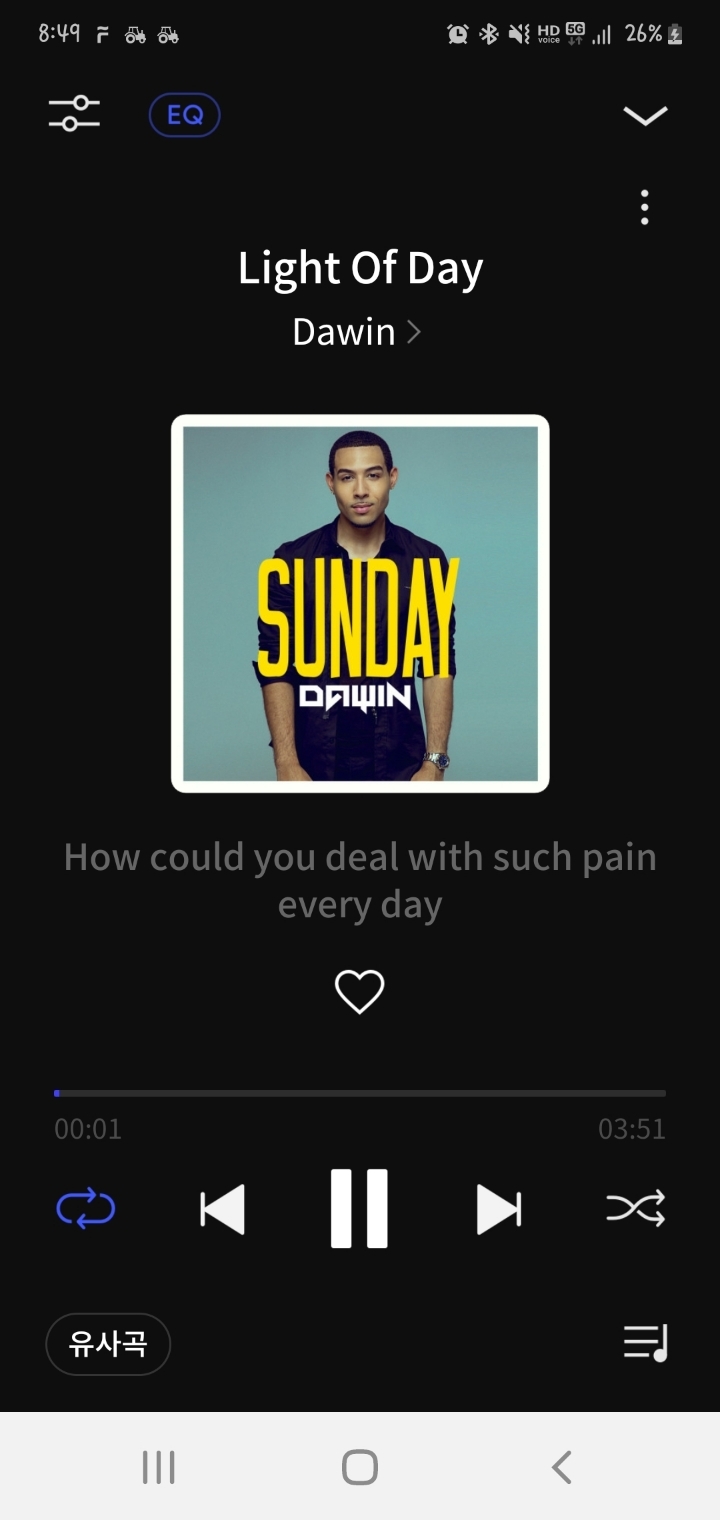
Task: Like the song with the heart icon
Action: pos(359,992)
